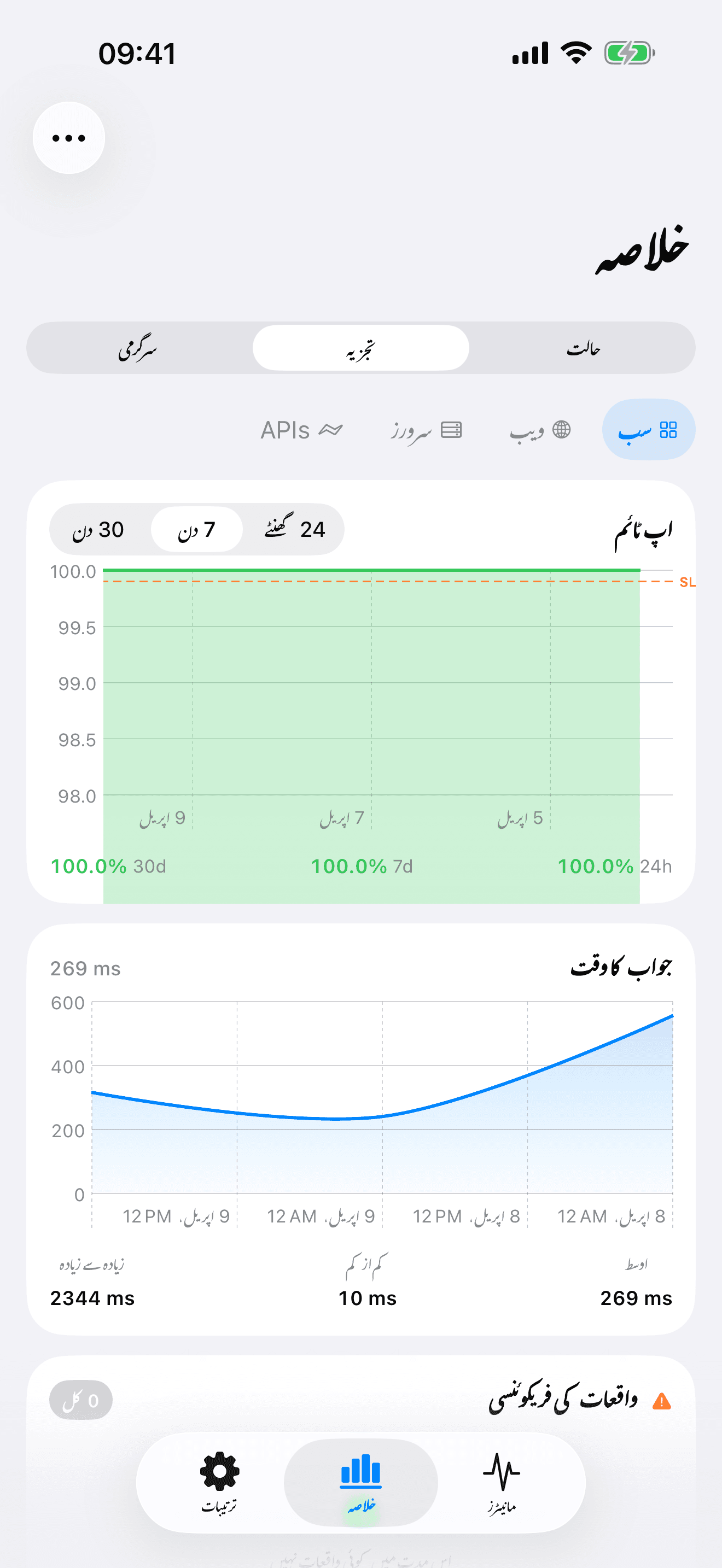Select the globe icon beside ویب filter
Viewport: 722px width, 1568px height.
pos(561,429)
